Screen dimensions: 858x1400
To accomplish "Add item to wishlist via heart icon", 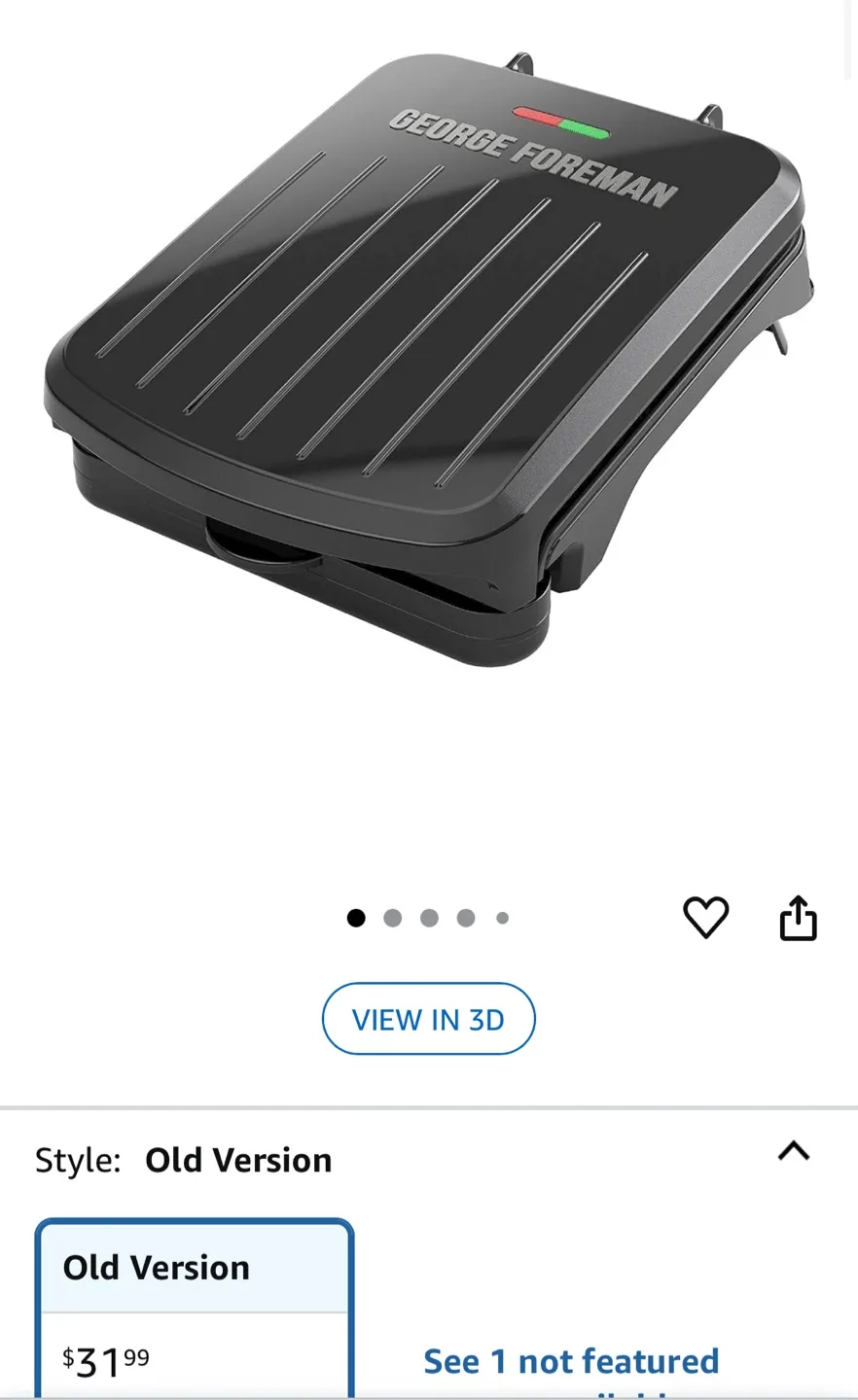I will pos(706,917).
